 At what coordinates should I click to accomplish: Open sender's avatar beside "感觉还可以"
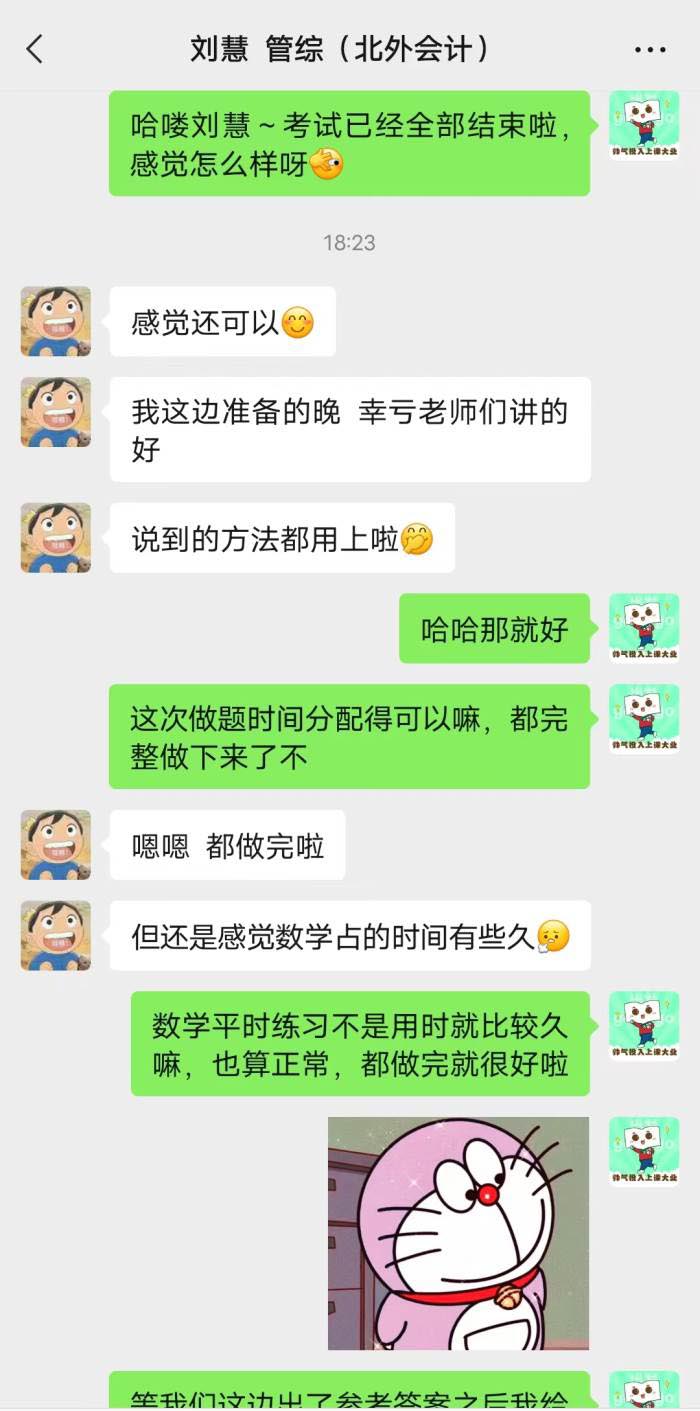coord(56,322)
